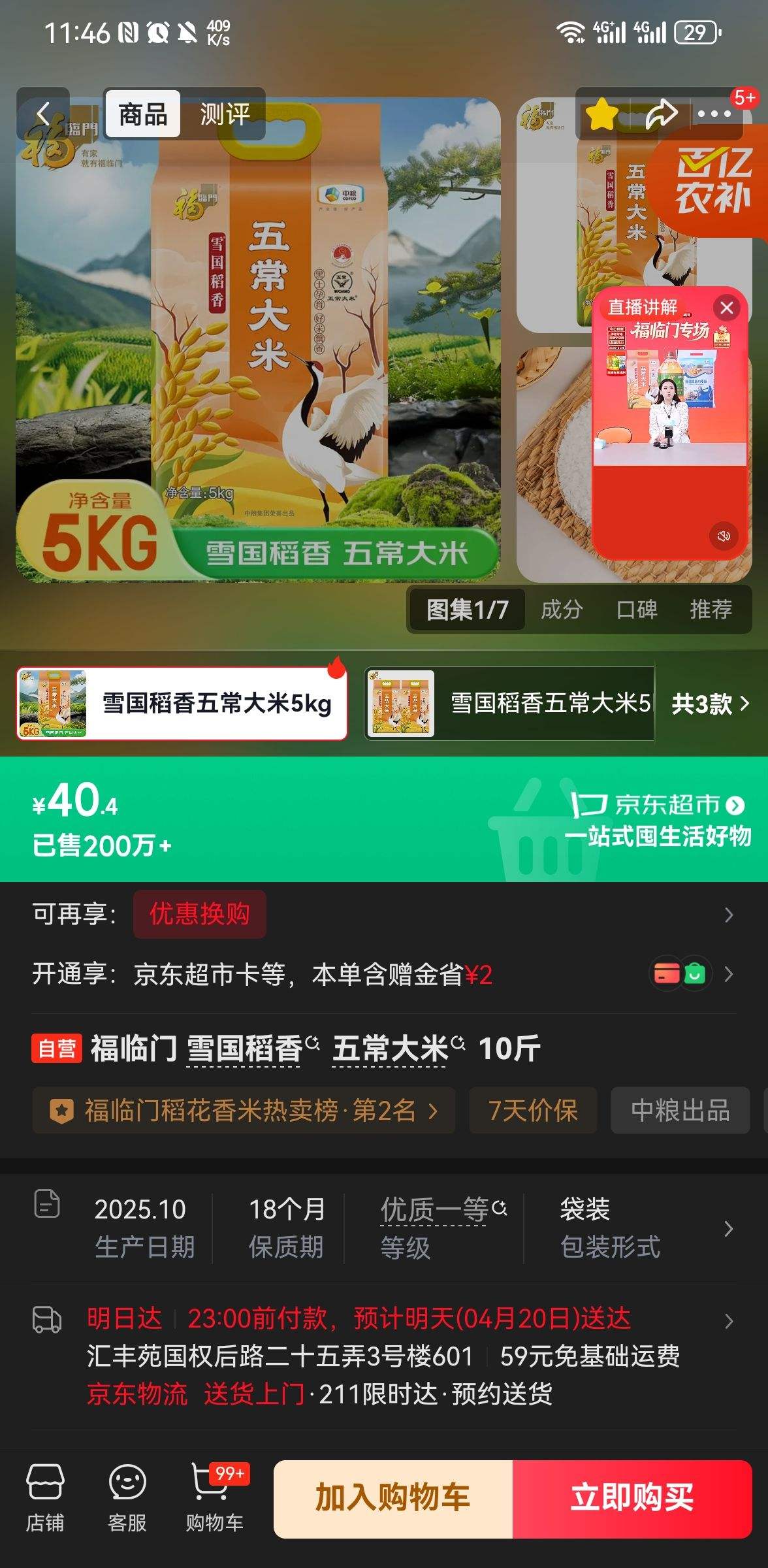
Task: Expand the delivery information details
Action: pos(729,1321)
